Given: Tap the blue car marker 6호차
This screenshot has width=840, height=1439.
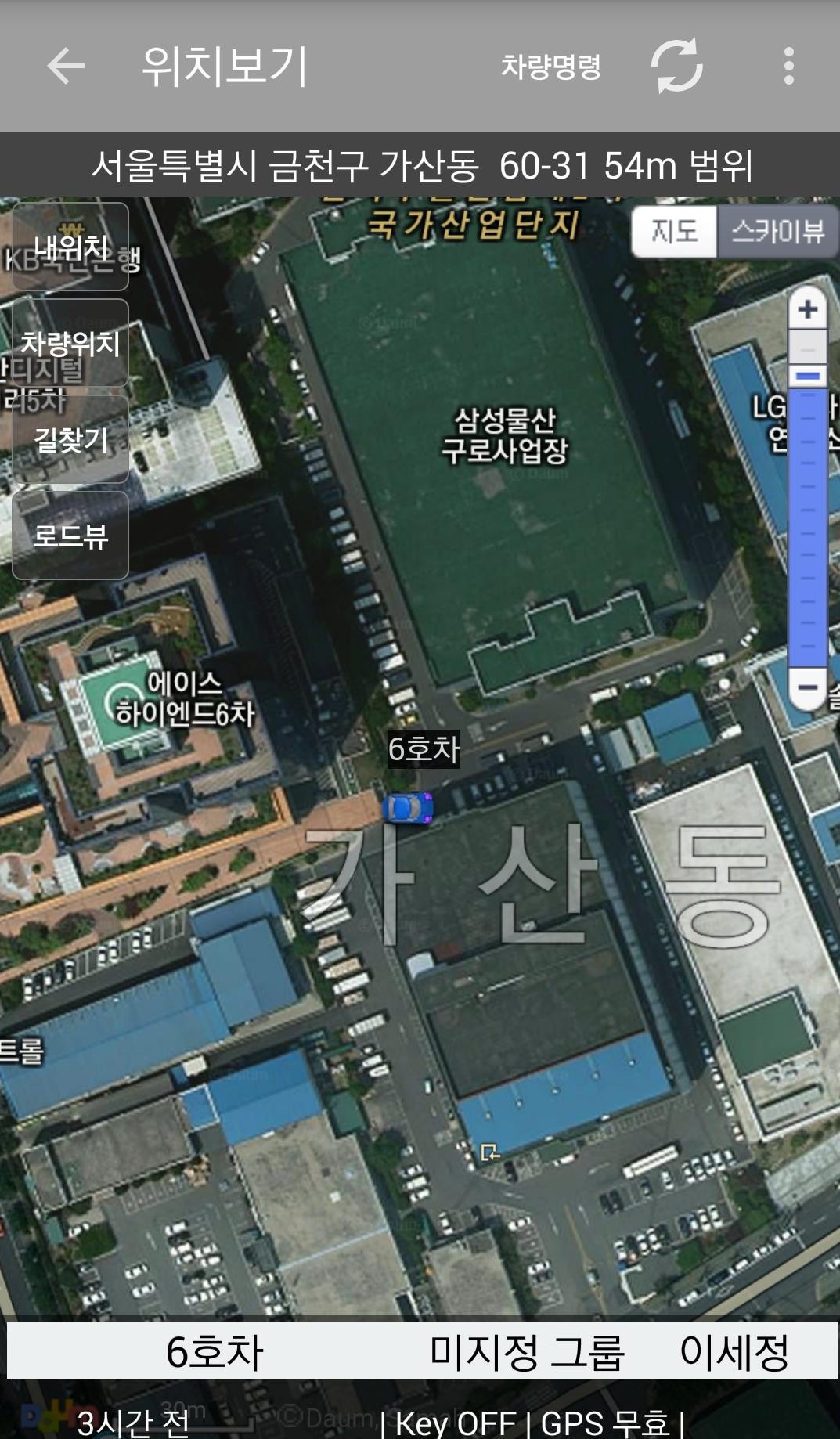Looking at the screenshot, I should (407, 808).
